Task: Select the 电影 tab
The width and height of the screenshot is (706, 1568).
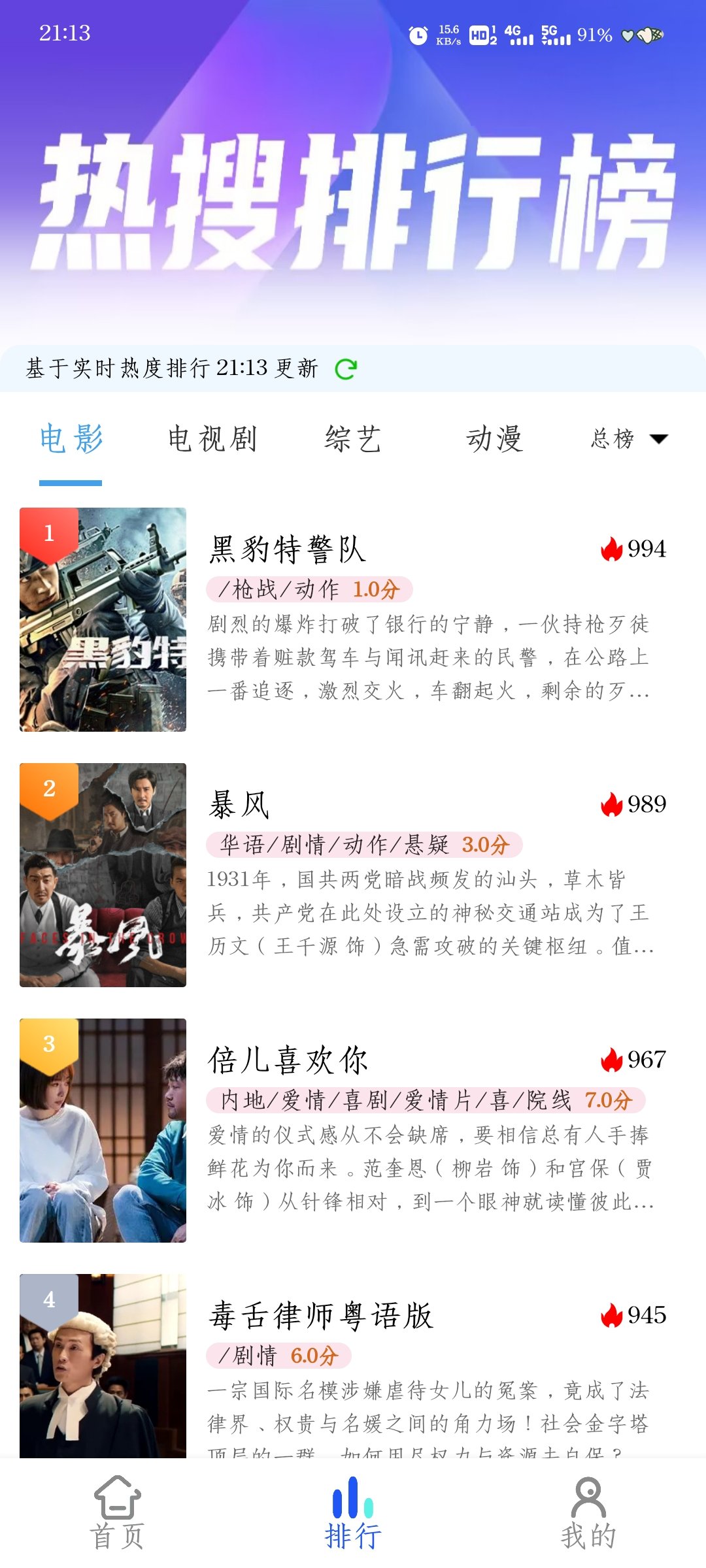Action: point(71,438)
